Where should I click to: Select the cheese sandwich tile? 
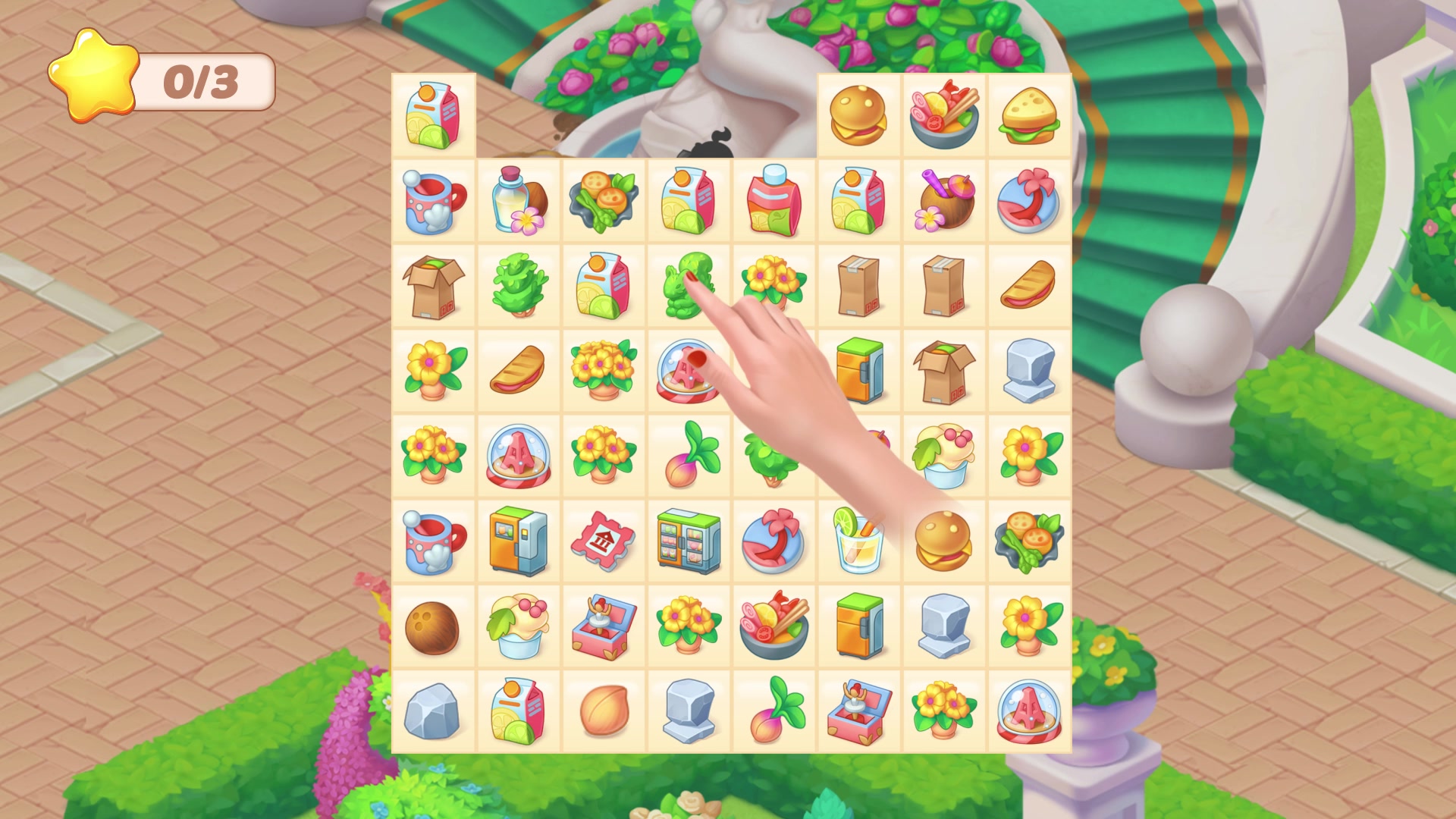pyautogui.click(x=1029, y=116)
